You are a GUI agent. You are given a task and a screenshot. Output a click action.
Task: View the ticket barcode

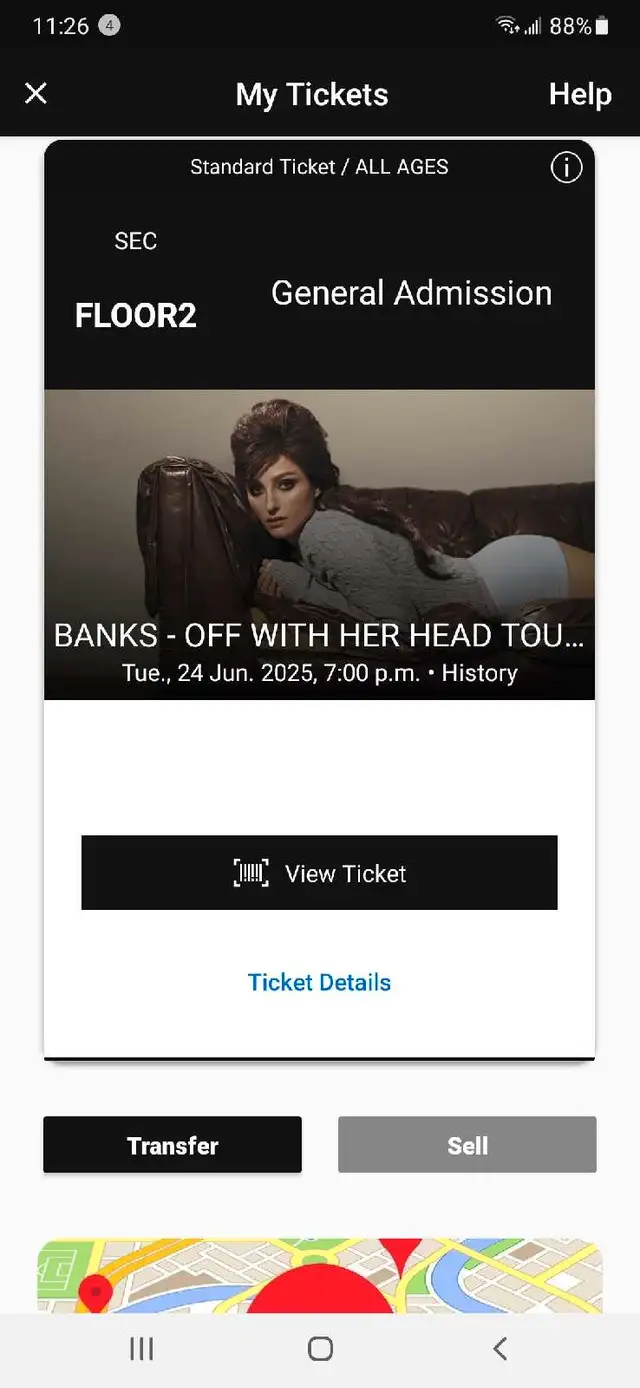319,873
